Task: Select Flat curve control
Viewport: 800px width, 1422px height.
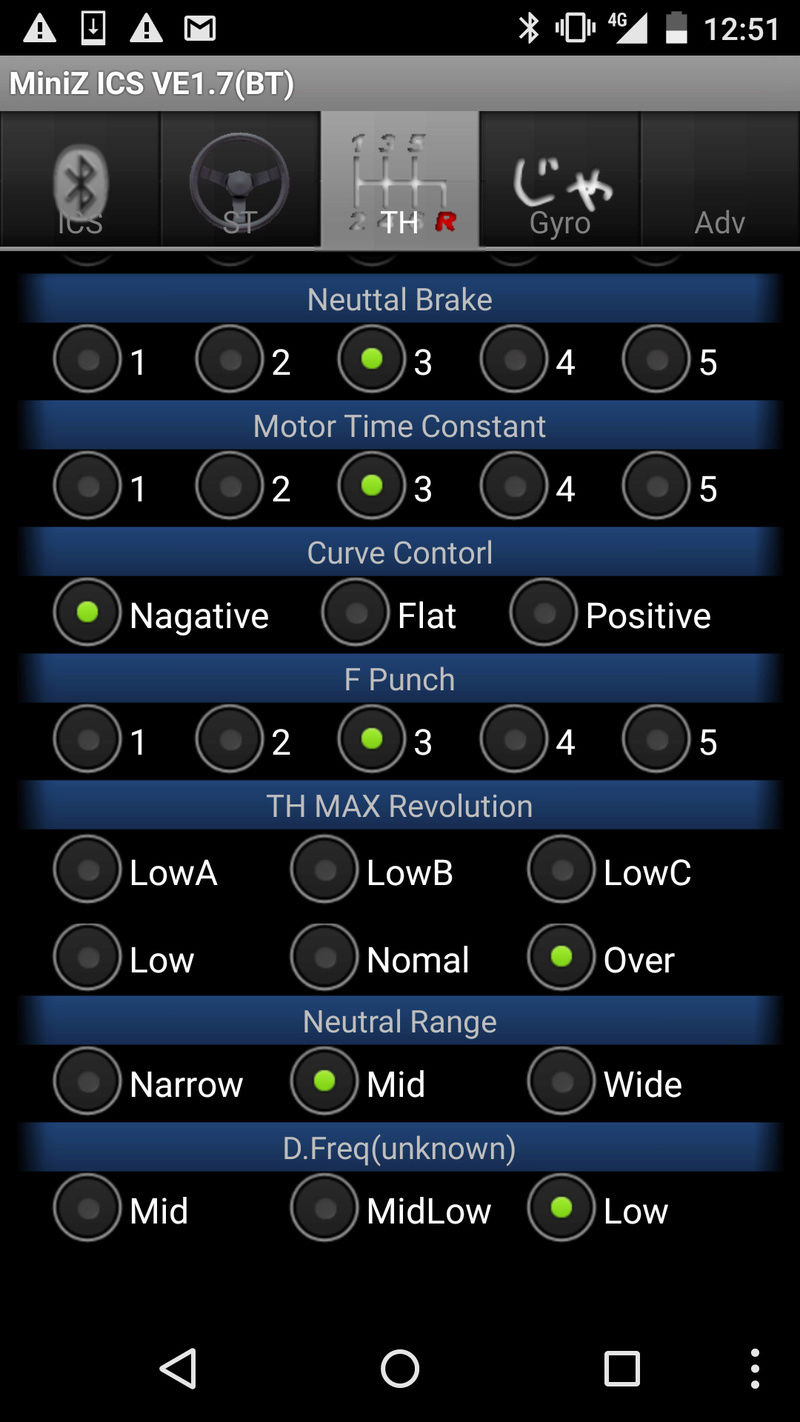Action: [x=389, y=613]
